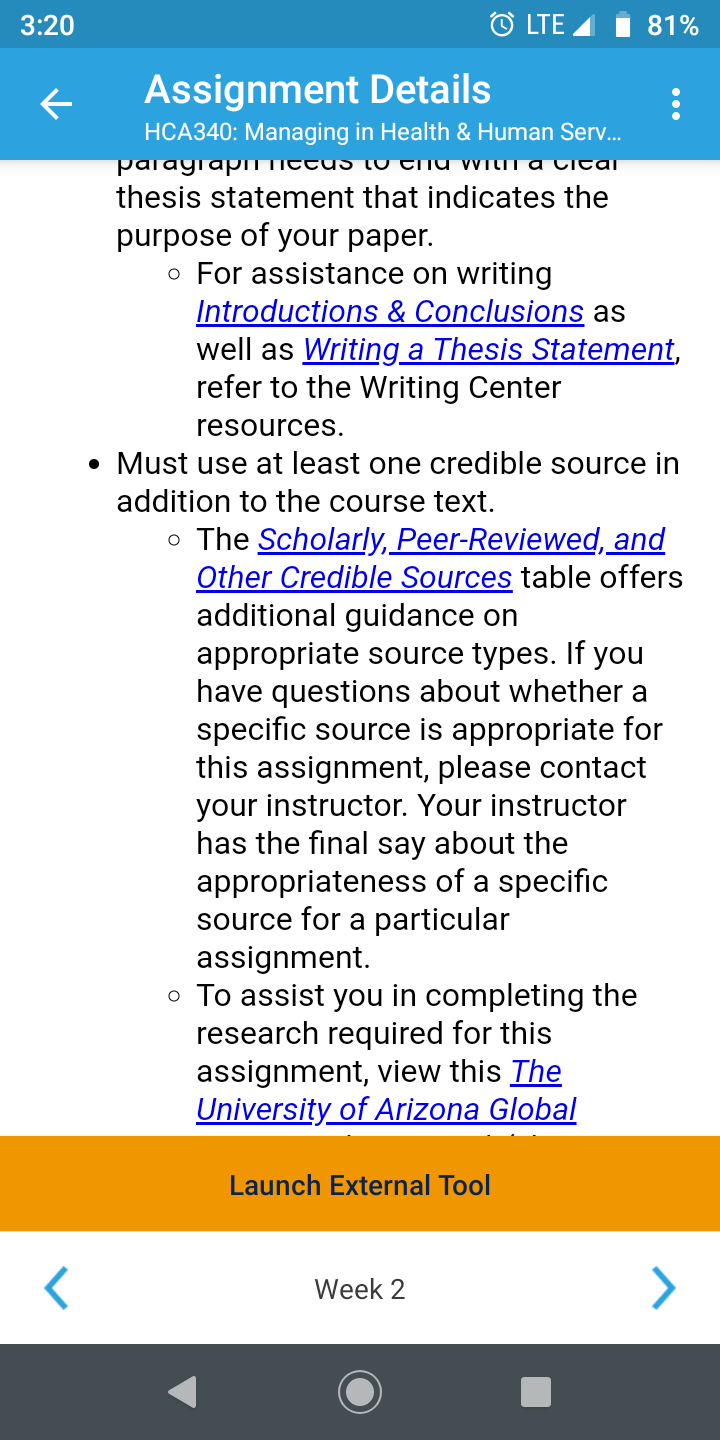Open the Writing a Thesis Statement link
This screenshot has width=720, height=1440.
coord(488,349)
